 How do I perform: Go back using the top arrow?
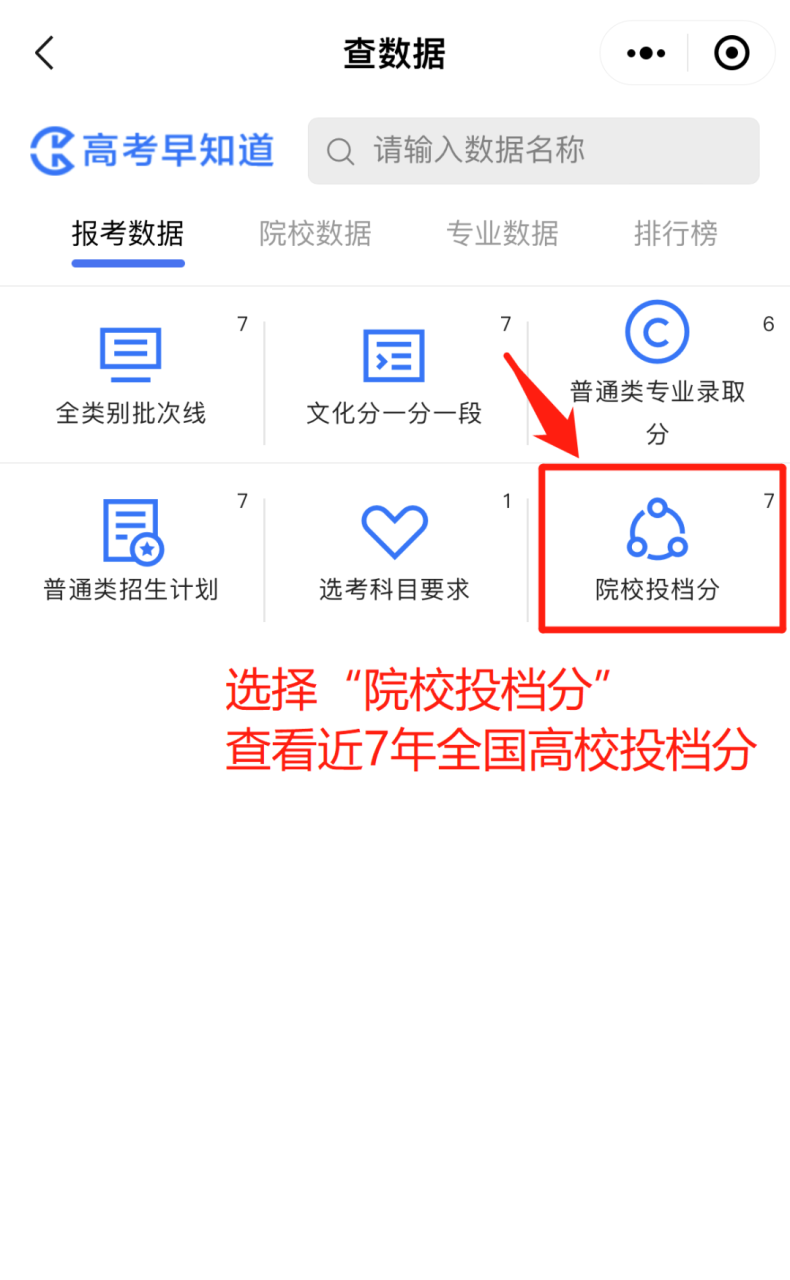click(x=44, y=53)
